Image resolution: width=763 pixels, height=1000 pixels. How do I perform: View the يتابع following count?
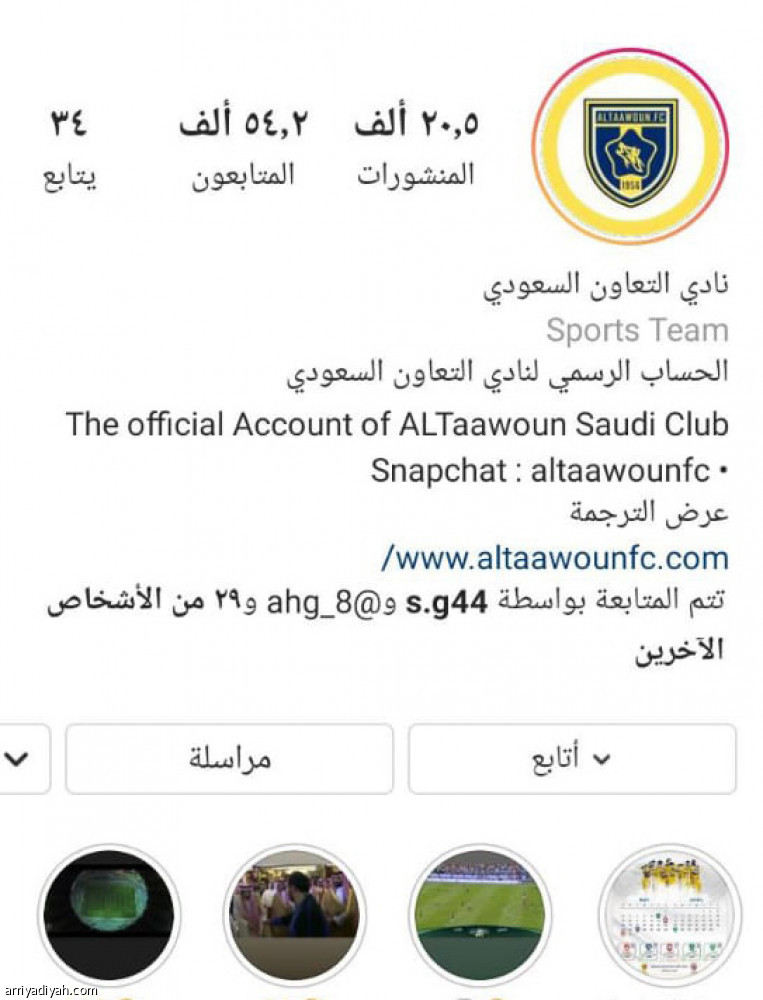pos(70,145)
